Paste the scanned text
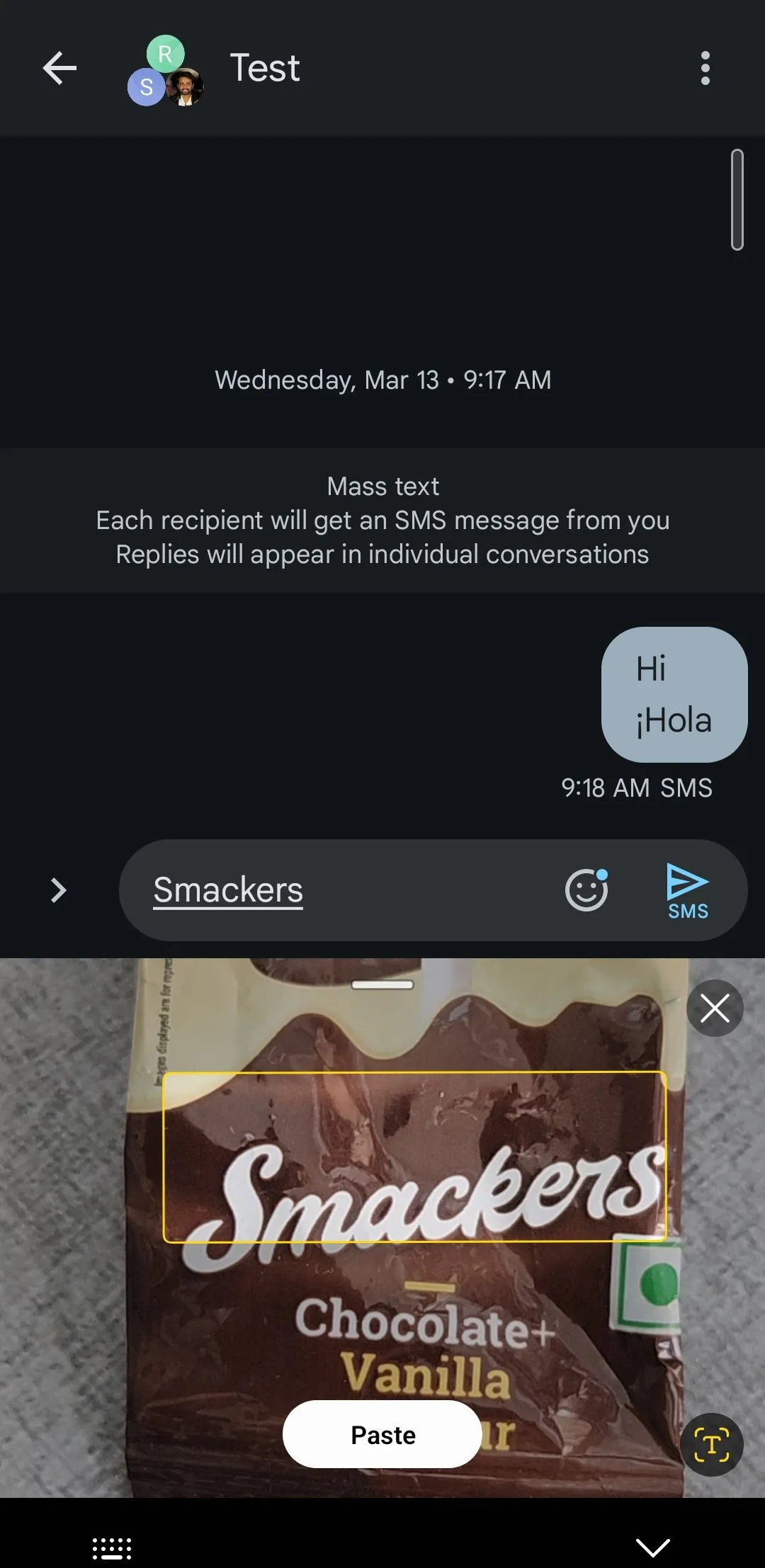This screenshot has width=765, height=1568. (382, 1435)
